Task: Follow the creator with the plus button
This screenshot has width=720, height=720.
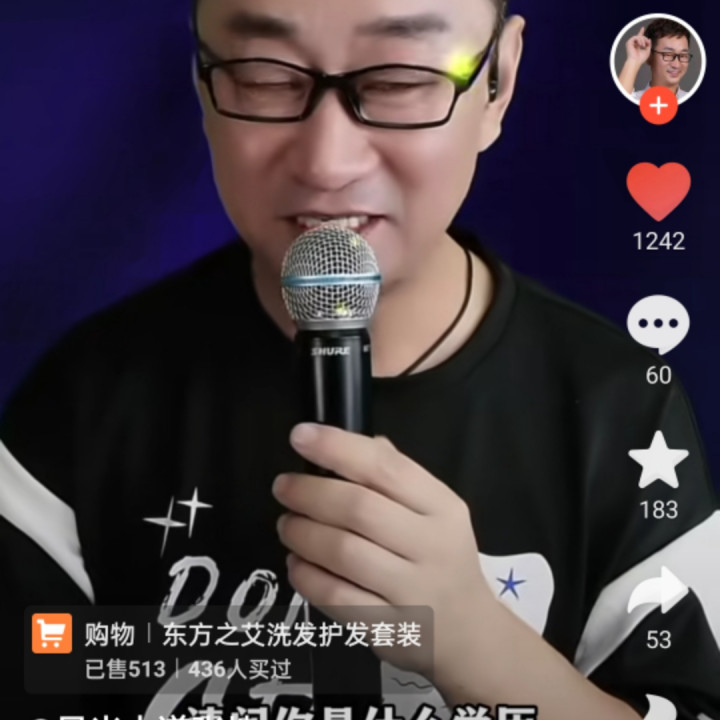Action: (x=658, y=105)
